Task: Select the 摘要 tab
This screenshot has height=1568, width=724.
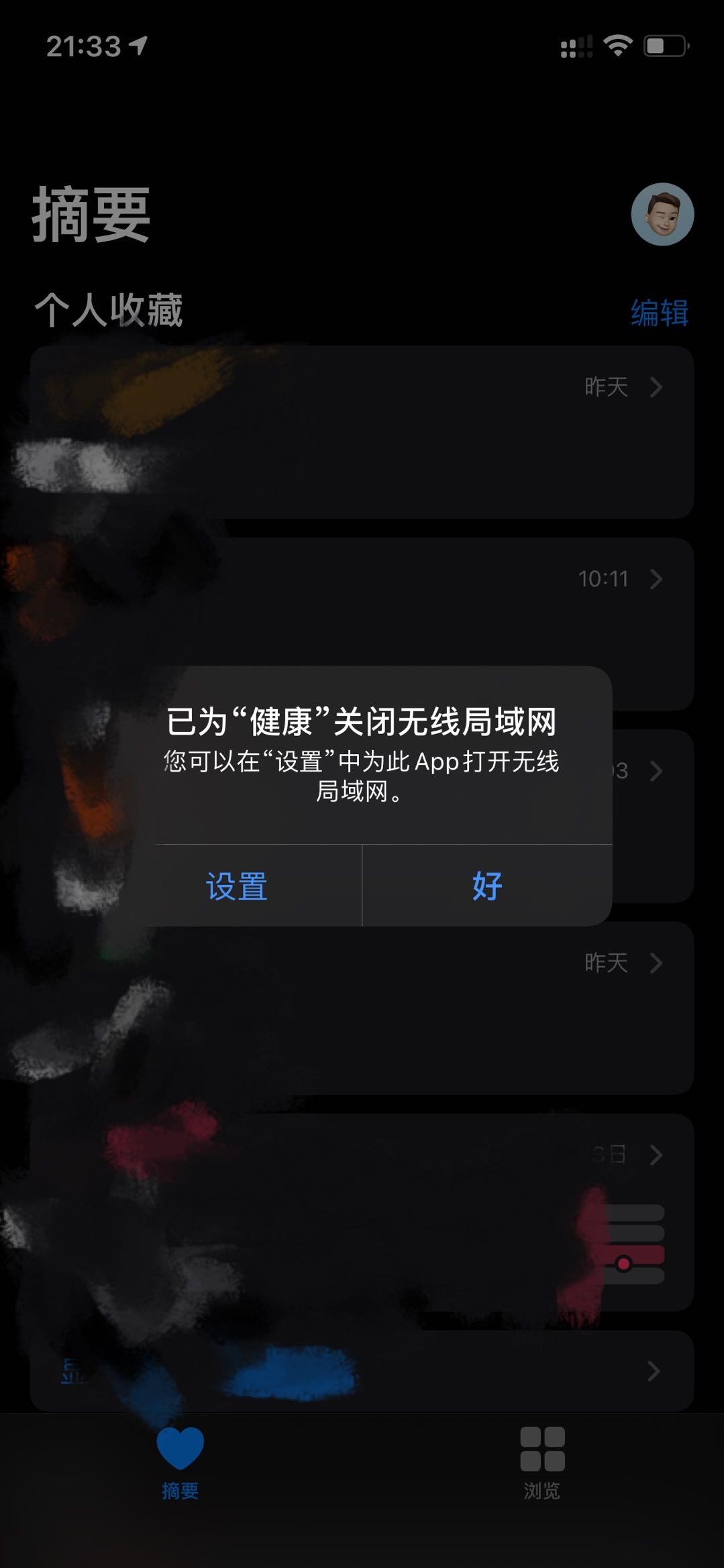Action: click(180, 1463)
